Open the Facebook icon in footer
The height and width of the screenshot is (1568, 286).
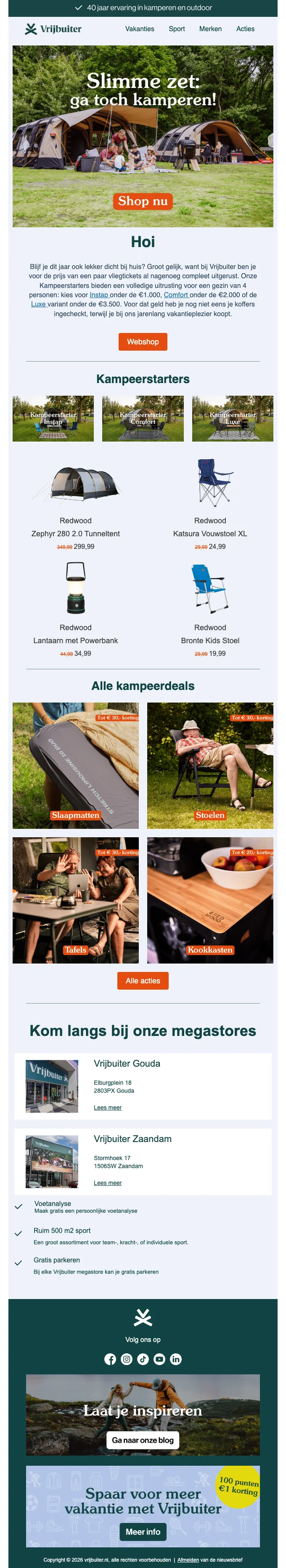pos(110,1359)
